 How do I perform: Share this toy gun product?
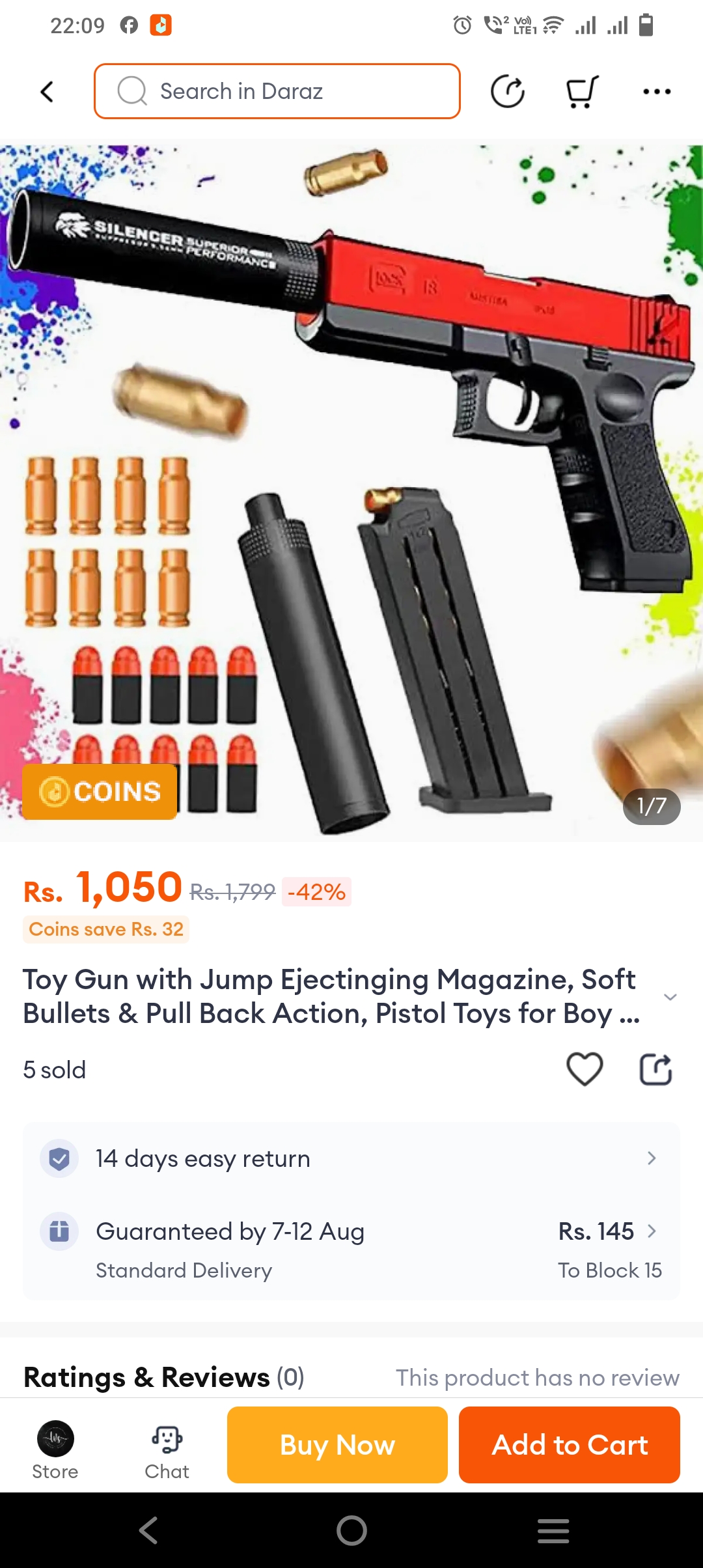[655, 1069]
